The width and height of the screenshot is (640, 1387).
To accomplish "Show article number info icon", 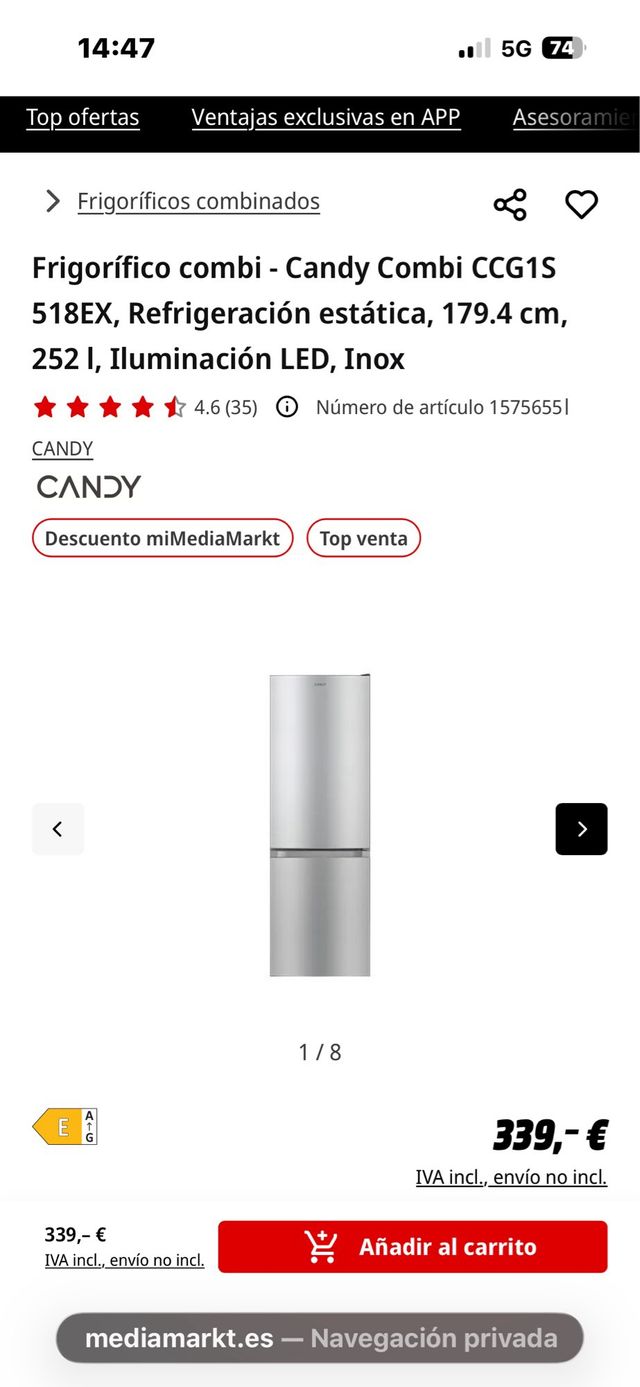I will pos(287,407).
